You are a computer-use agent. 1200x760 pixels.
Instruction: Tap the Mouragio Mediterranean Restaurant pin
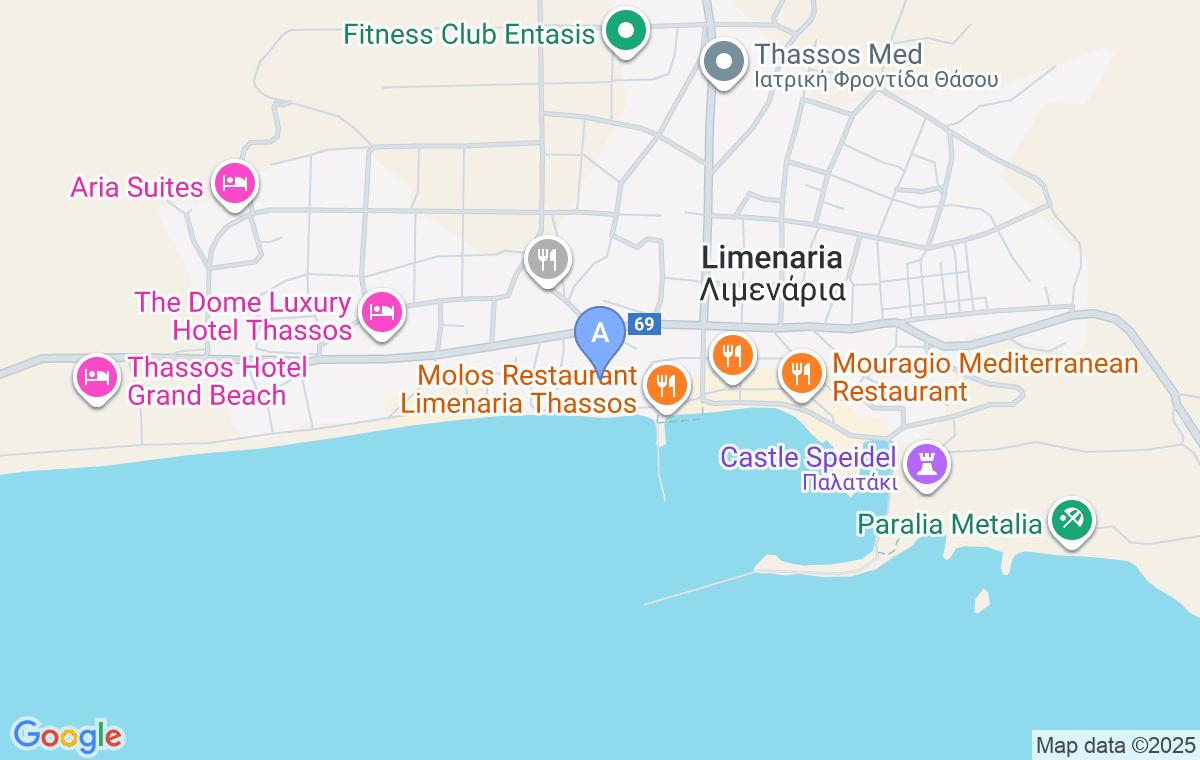(801, 373)
